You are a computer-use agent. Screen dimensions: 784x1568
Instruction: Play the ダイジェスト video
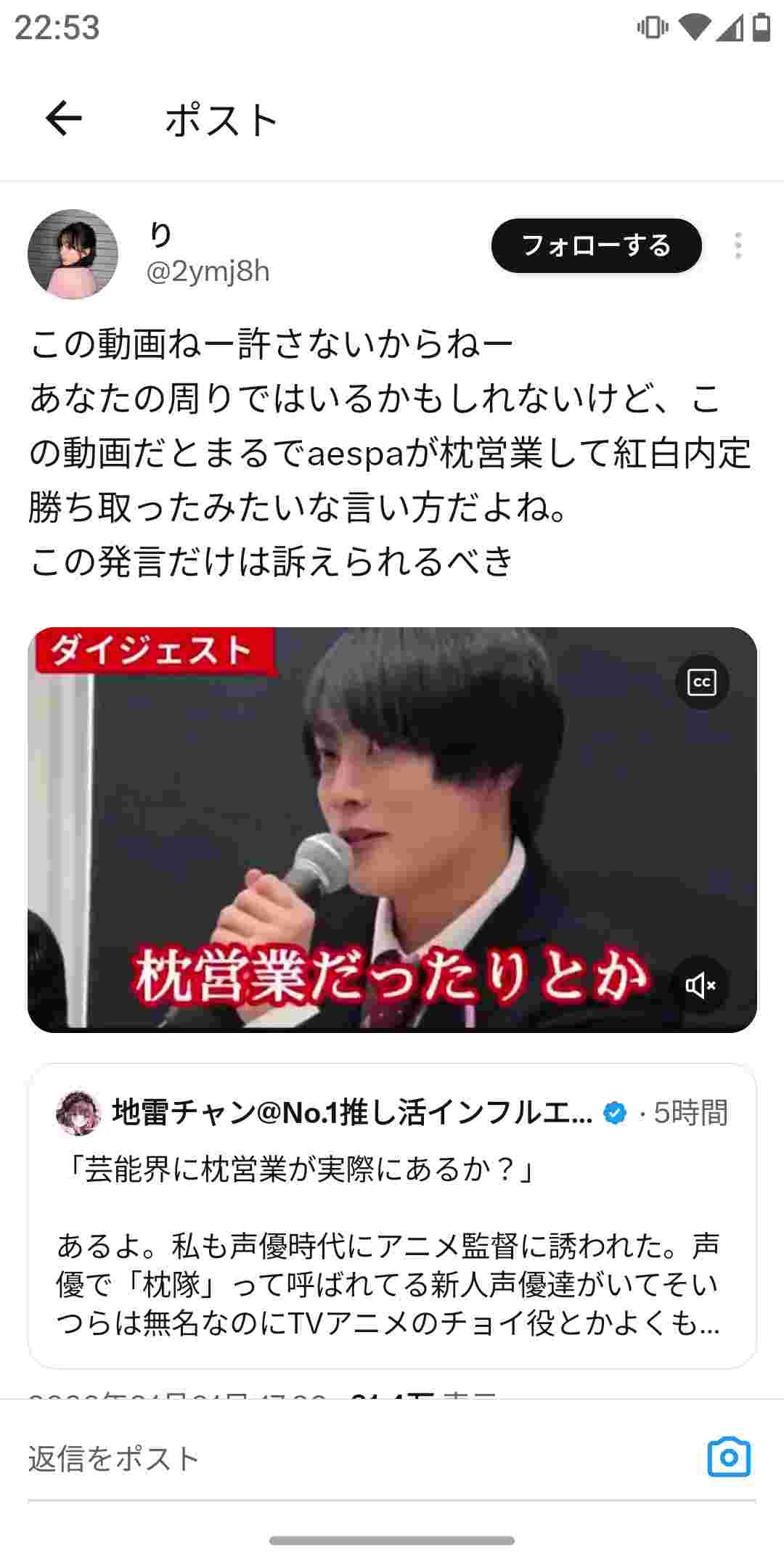point(392,829)
